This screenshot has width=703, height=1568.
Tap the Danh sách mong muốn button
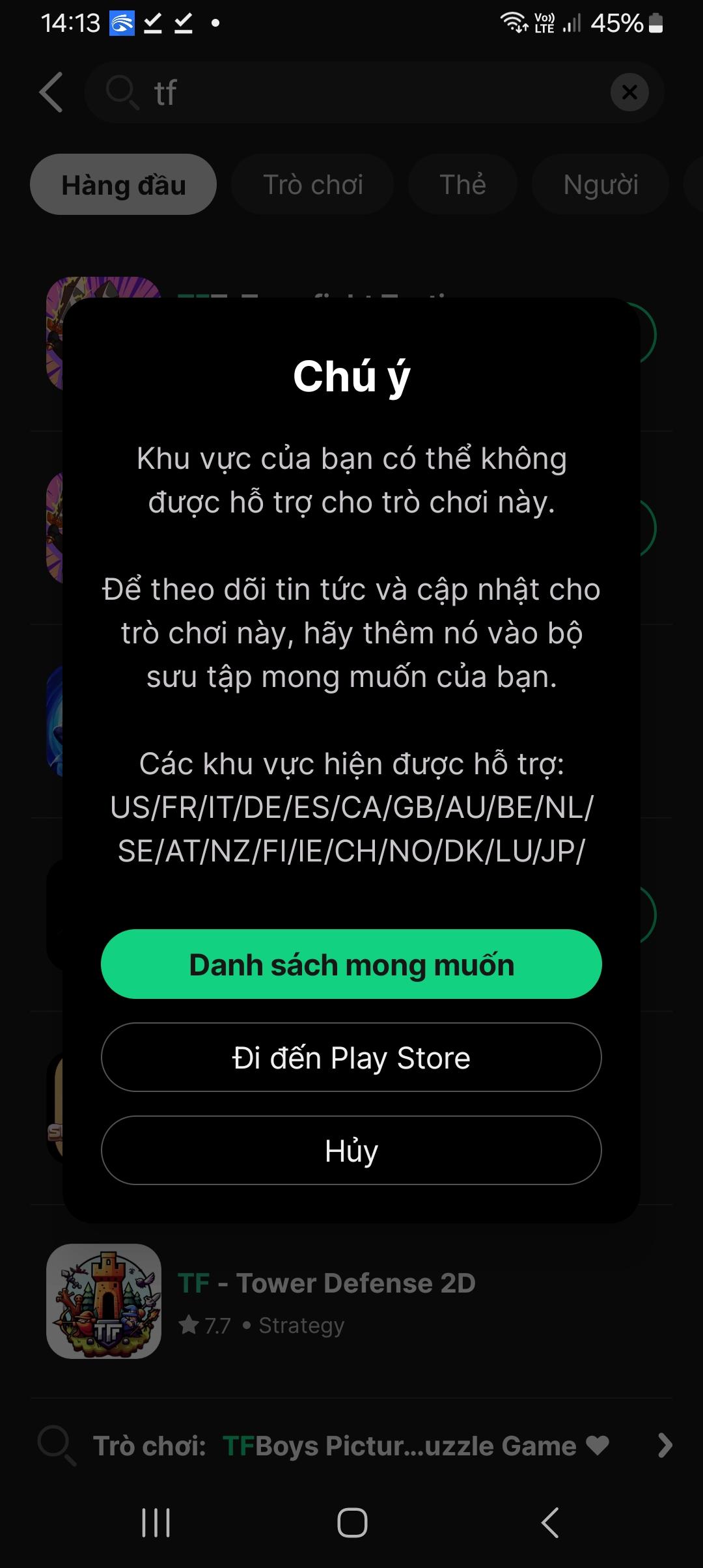click(351, 964)
